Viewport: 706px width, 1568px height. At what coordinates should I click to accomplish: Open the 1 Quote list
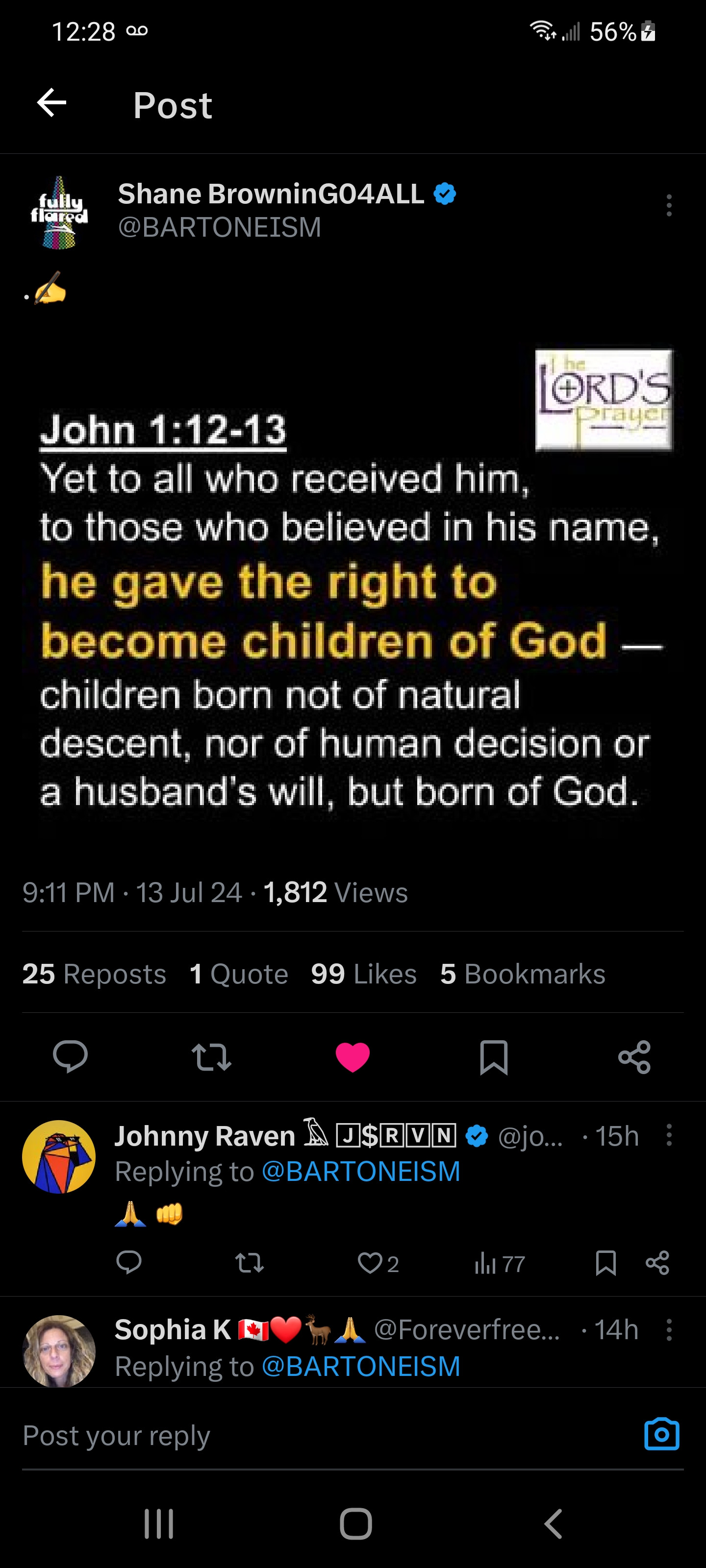[x=239, y=974]
